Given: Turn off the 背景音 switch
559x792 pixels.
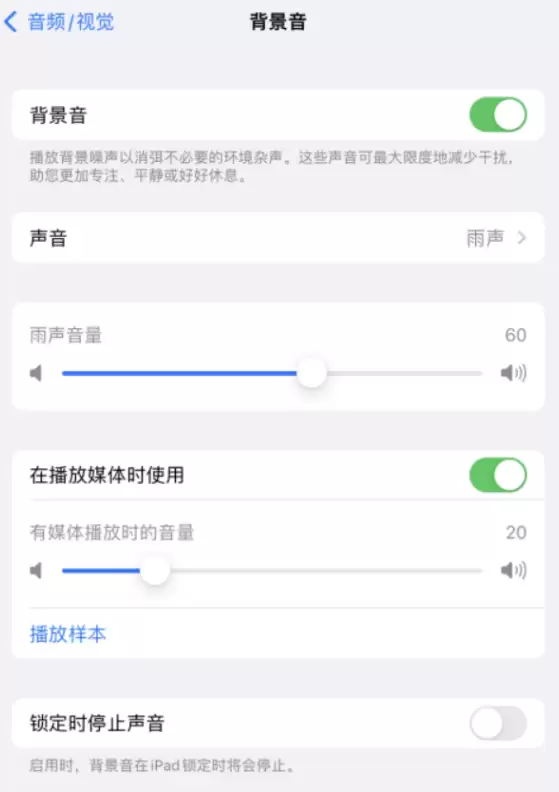Looking at the screenshot, I should 498,115.
